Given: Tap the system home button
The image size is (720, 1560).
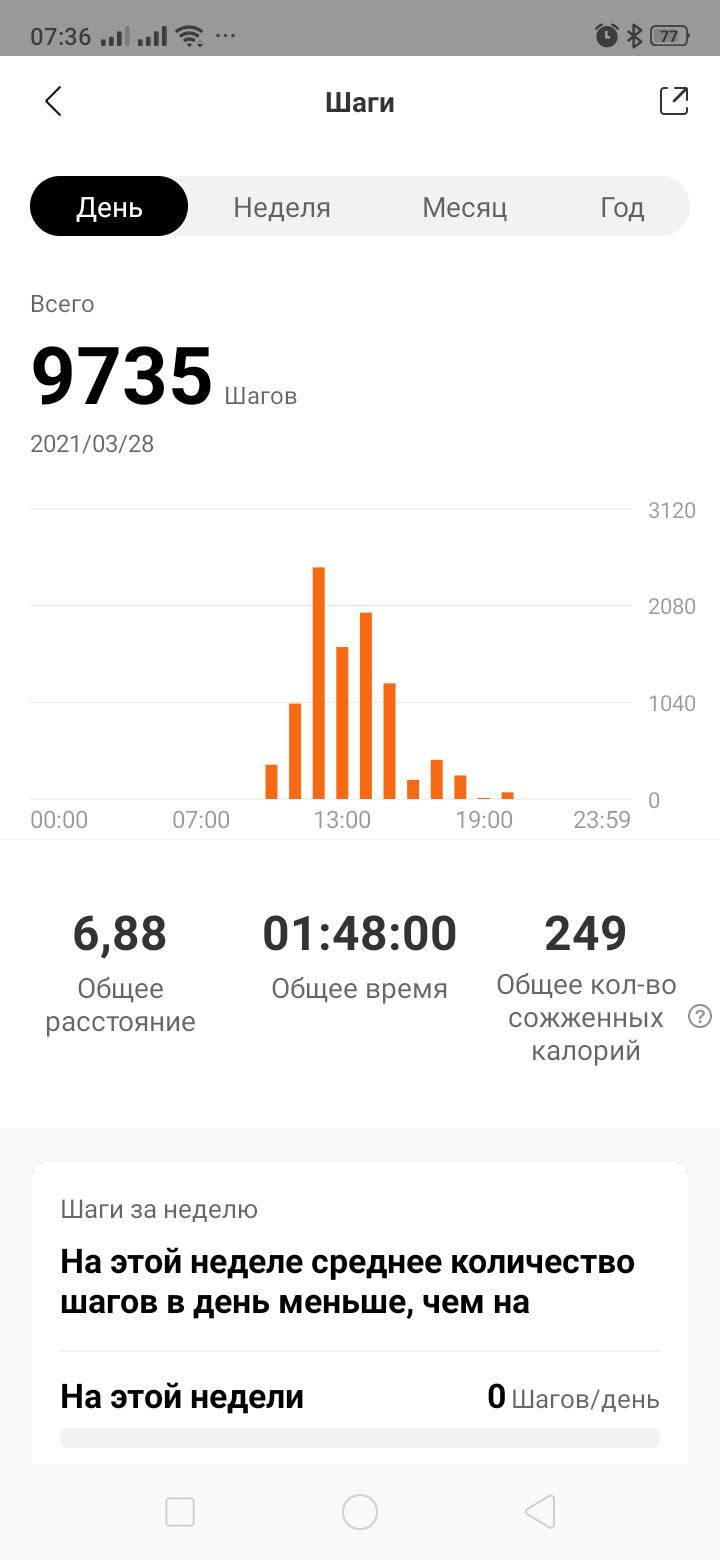Looking at the screenshot, I should click(360, 1511).
